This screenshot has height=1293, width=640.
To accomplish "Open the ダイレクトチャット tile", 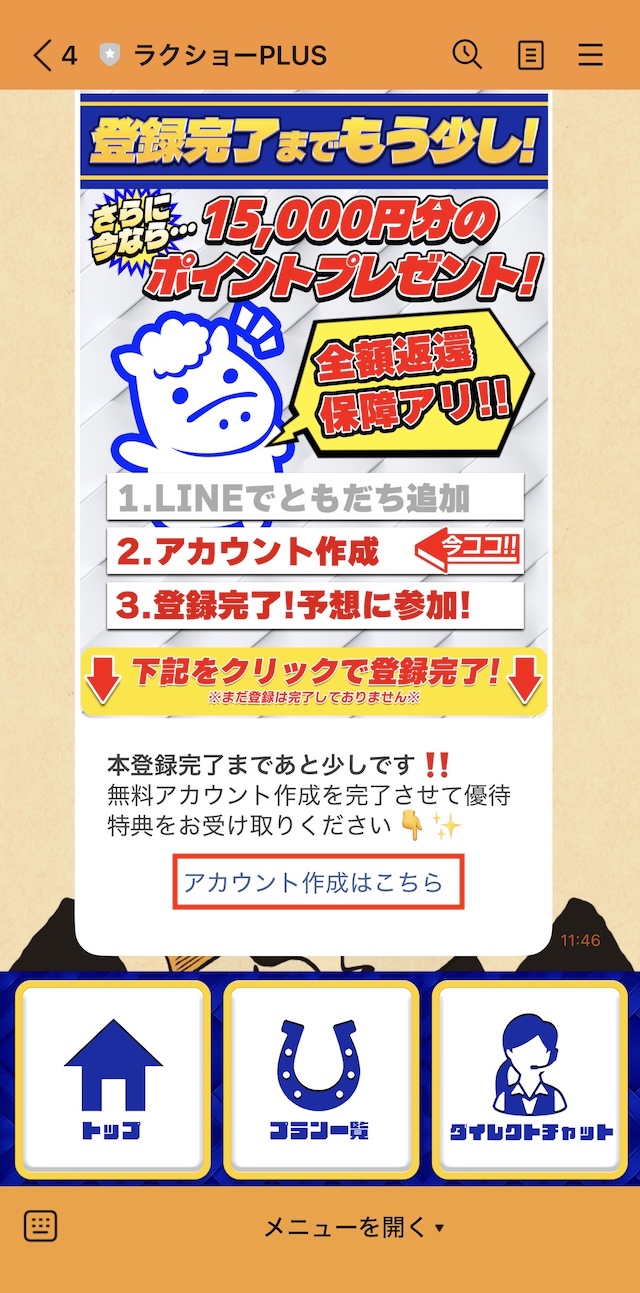I will [x=530, y=1079].
